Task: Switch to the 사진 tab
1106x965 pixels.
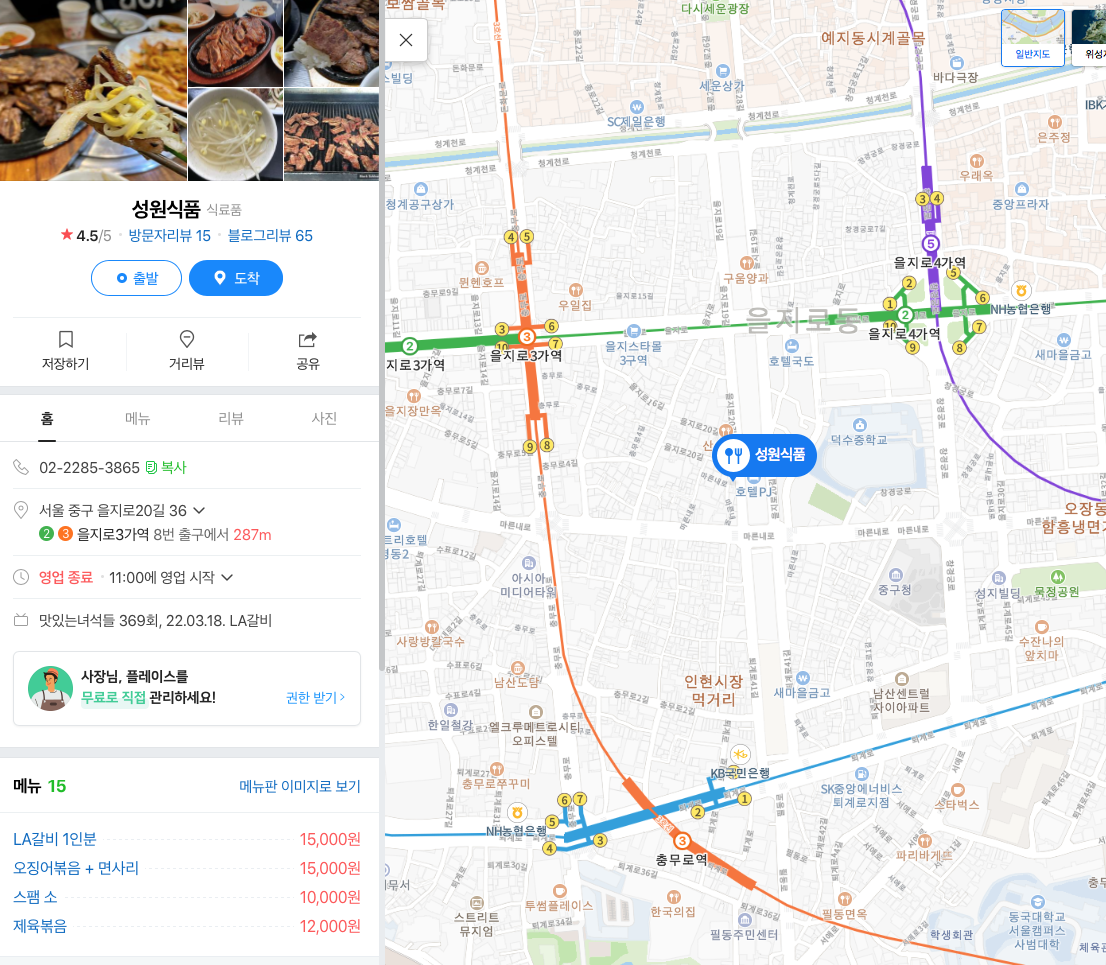Action: click(324, 418)
